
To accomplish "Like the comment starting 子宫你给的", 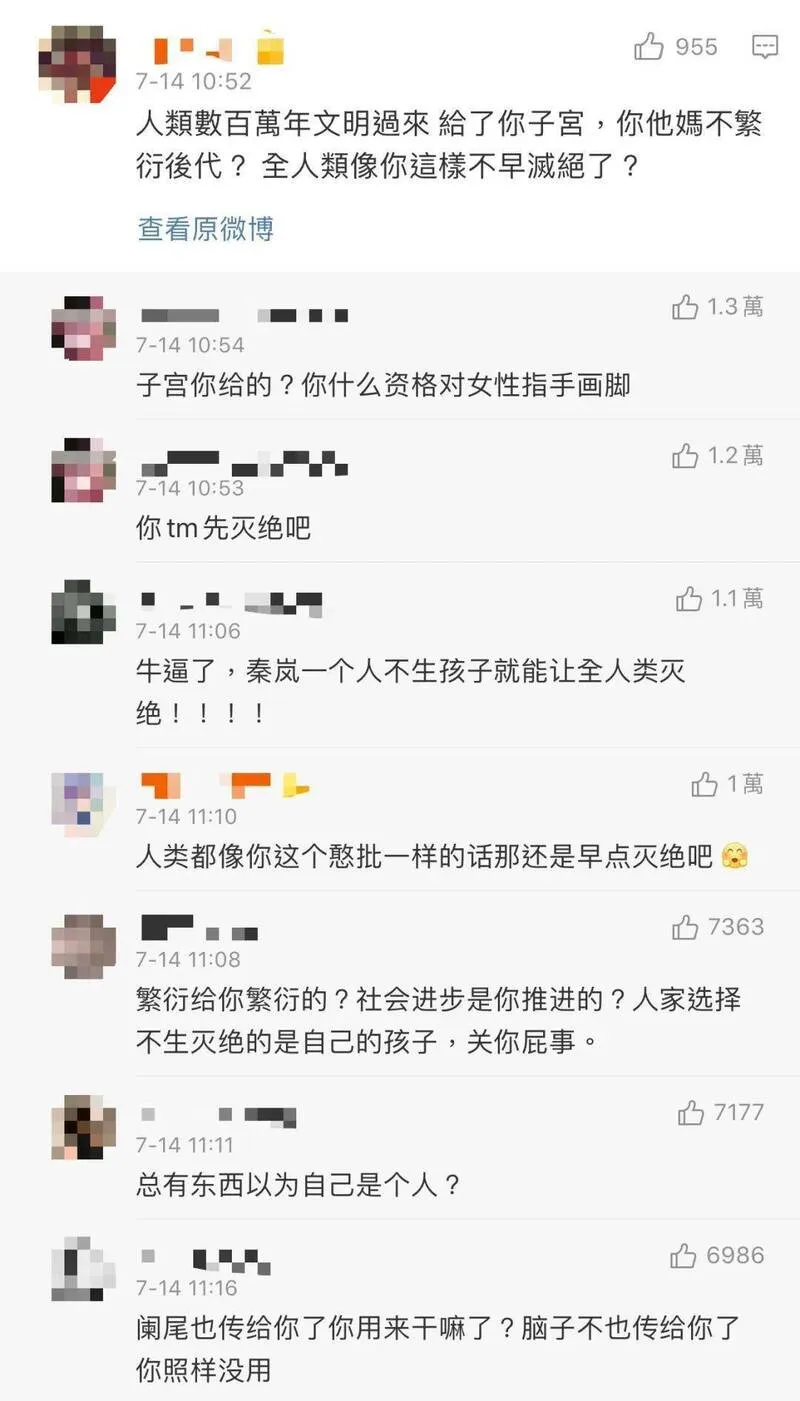I will coord(686,308).
